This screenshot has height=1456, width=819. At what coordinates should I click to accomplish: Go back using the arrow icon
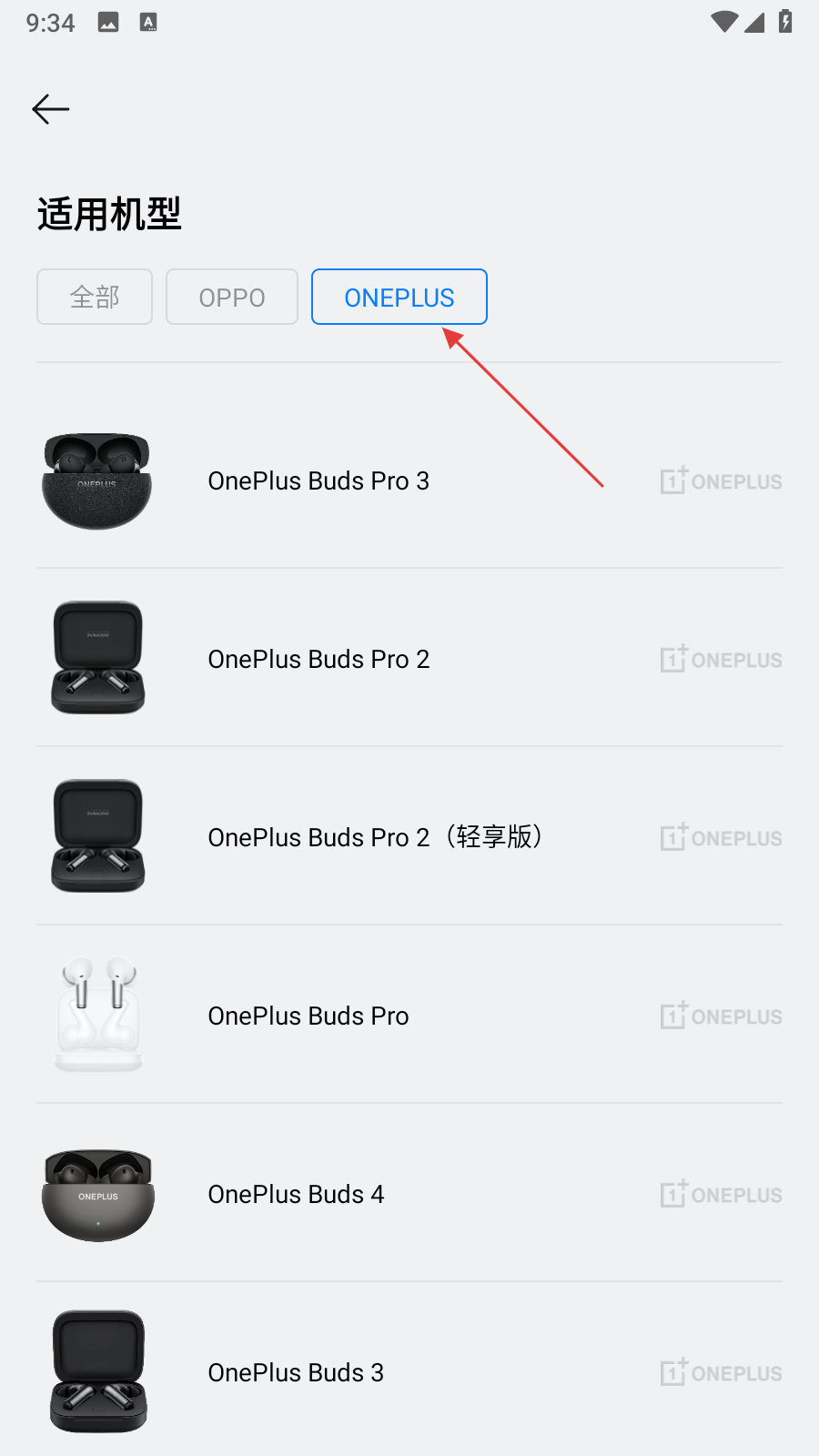[51, 109]
